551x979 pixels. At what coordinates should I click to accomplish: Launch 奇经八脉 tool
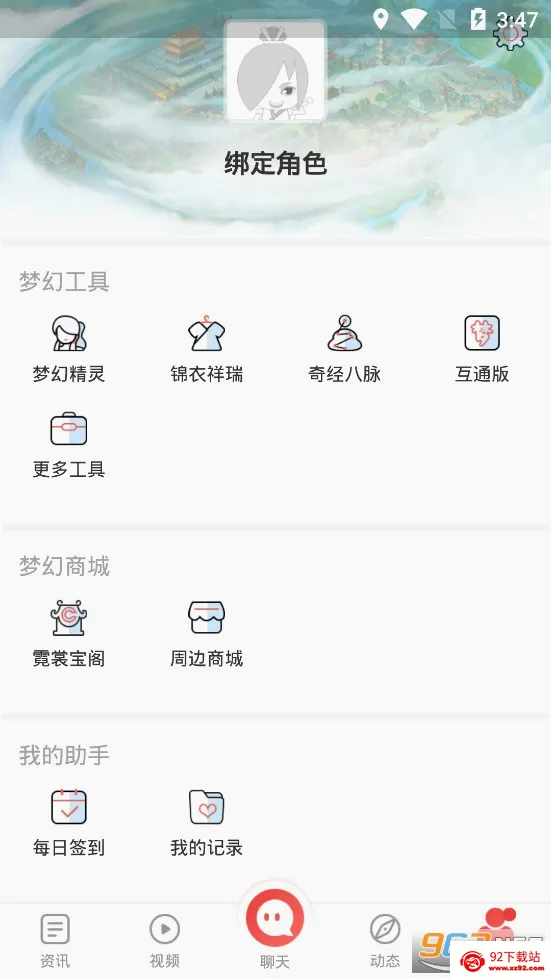tap(344, 349)
